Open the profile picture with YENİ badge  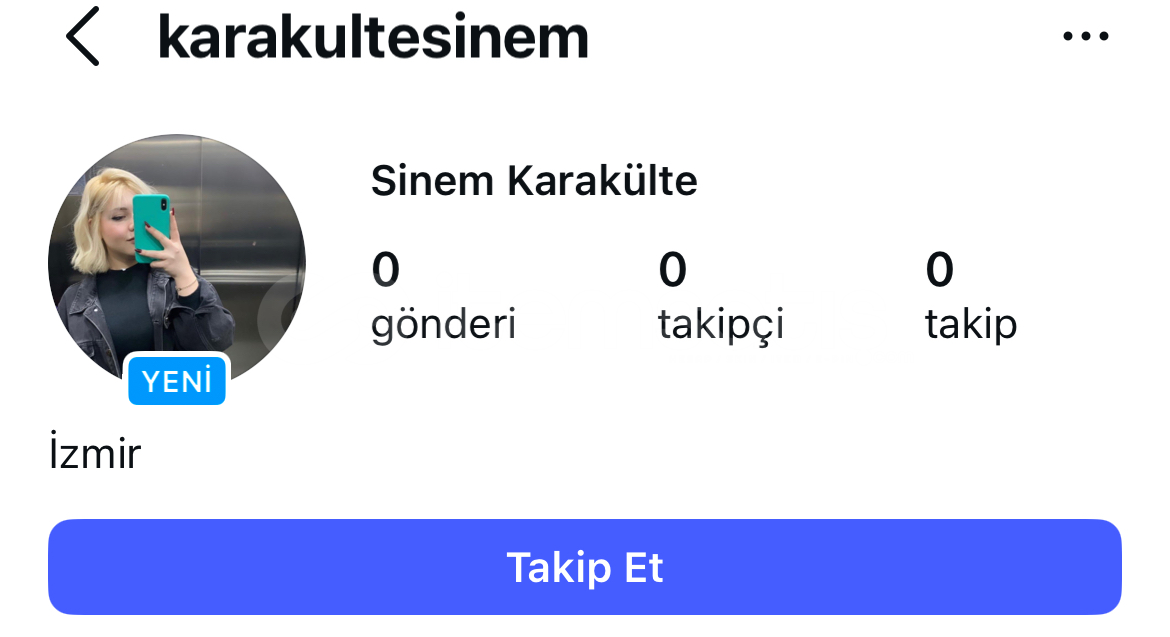[x=177, y=263]
